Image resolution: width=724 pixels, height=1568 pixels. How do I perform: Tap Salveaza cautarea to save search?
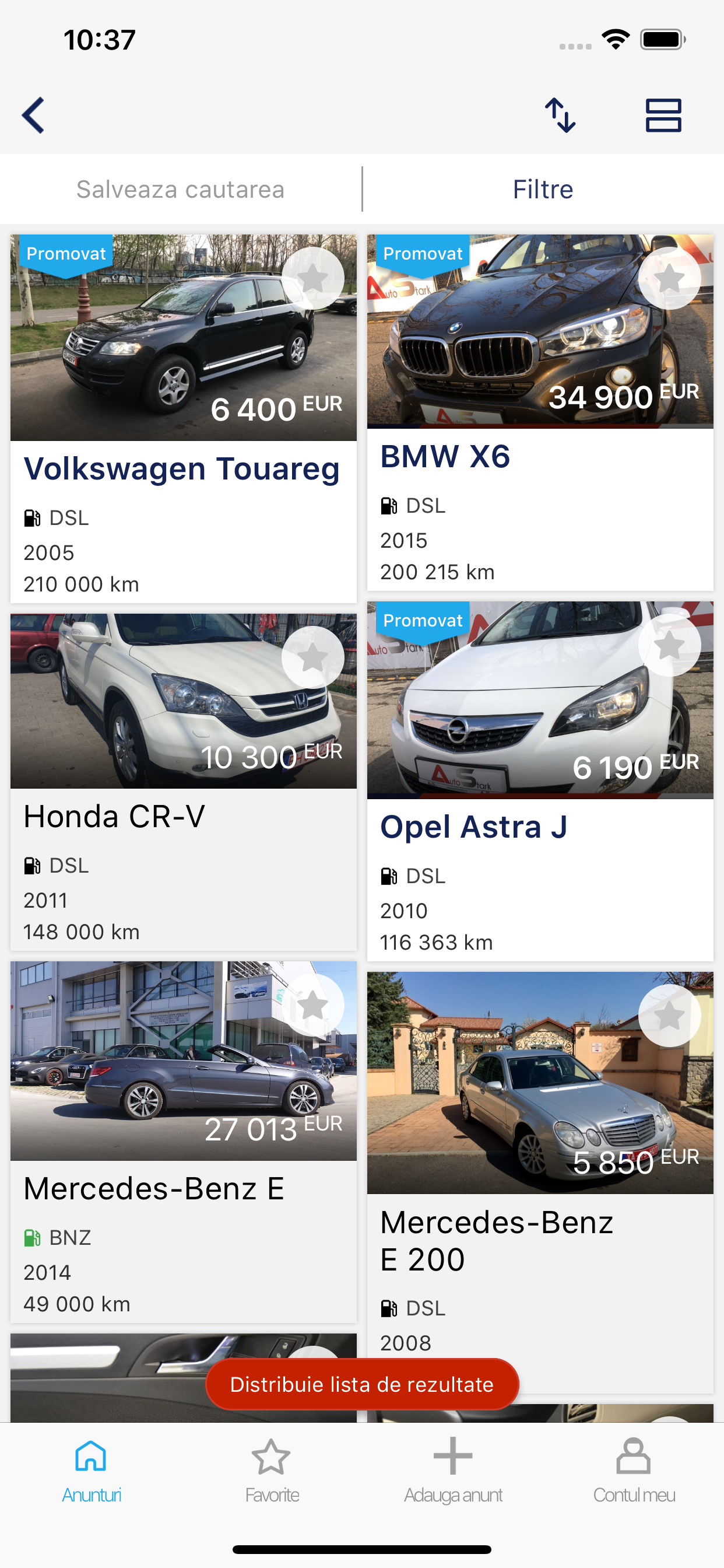[181, 190]
